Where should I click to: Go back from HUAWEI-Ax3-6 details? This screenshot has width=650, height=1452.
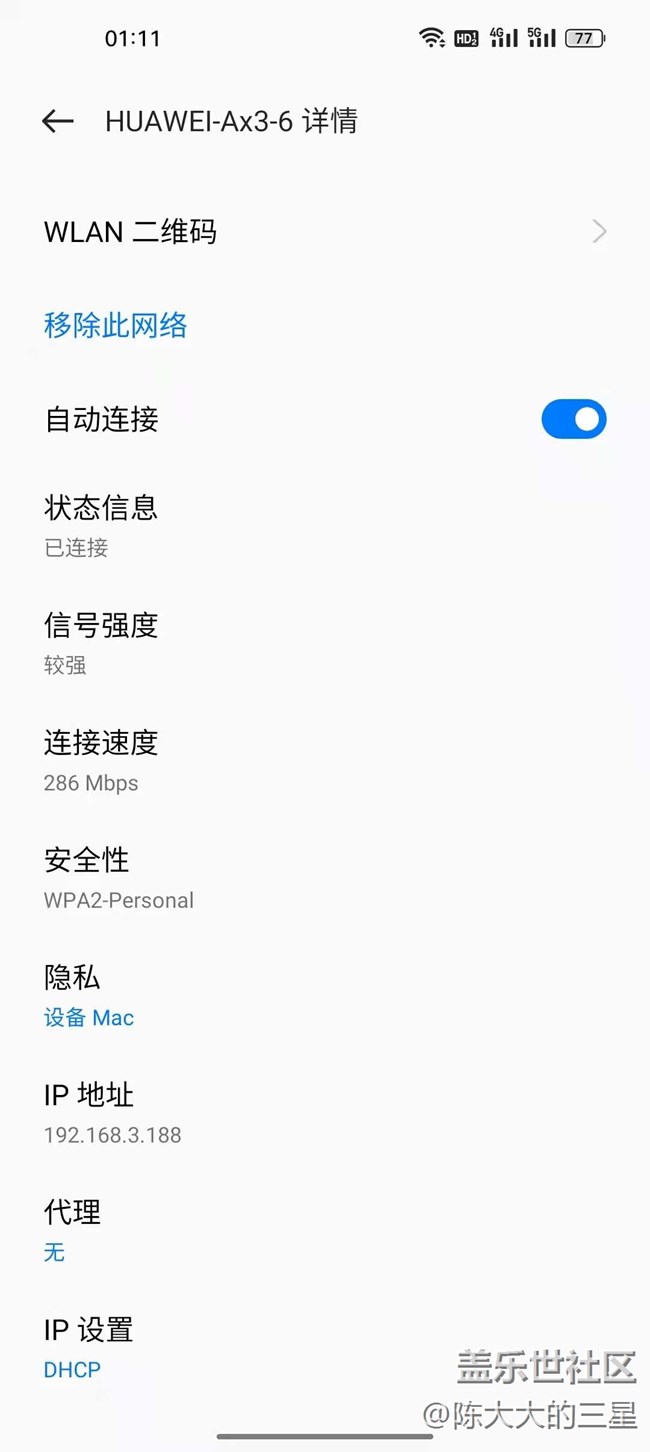58,121
